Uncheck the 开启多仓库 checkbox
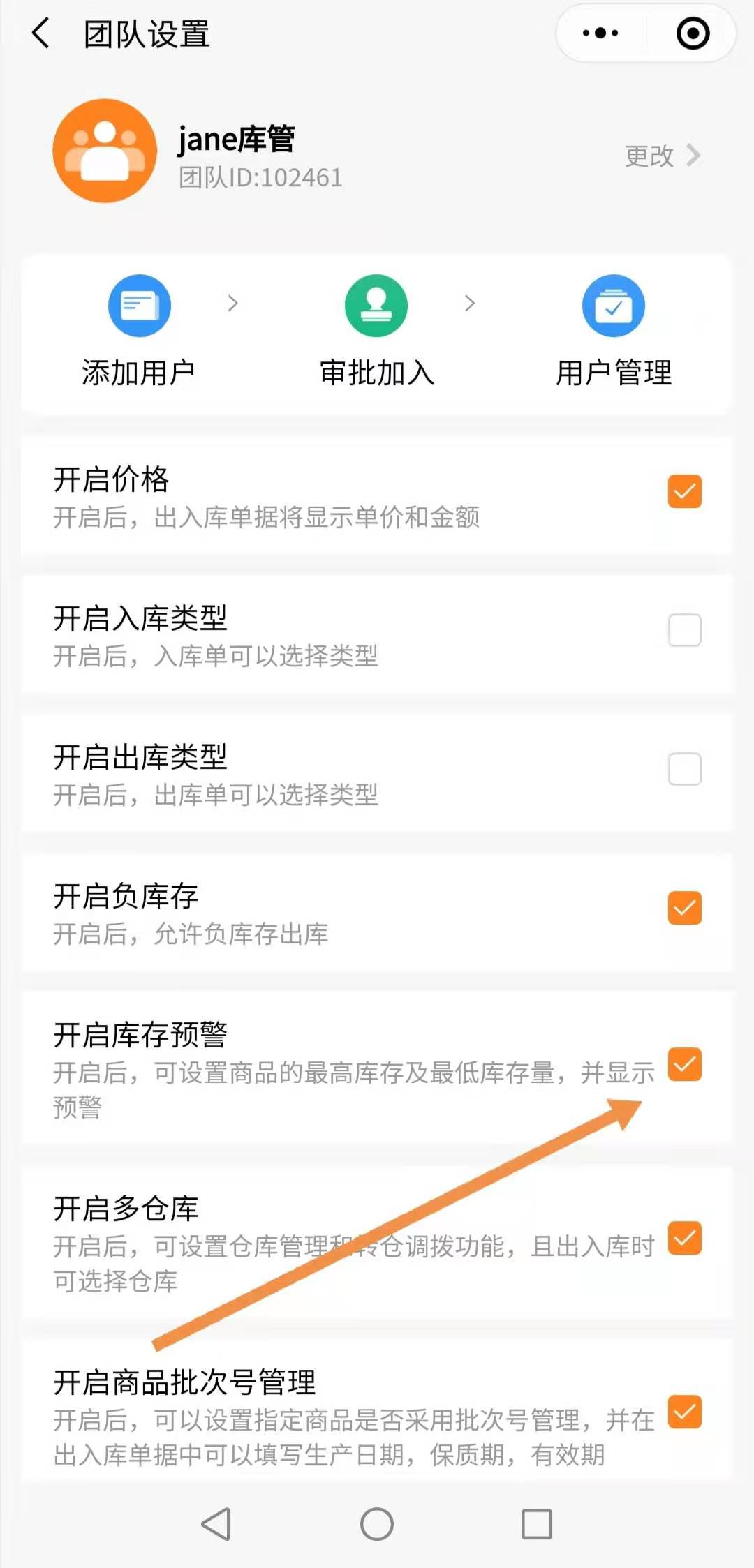754x1568 pixels. (684, 1238)
